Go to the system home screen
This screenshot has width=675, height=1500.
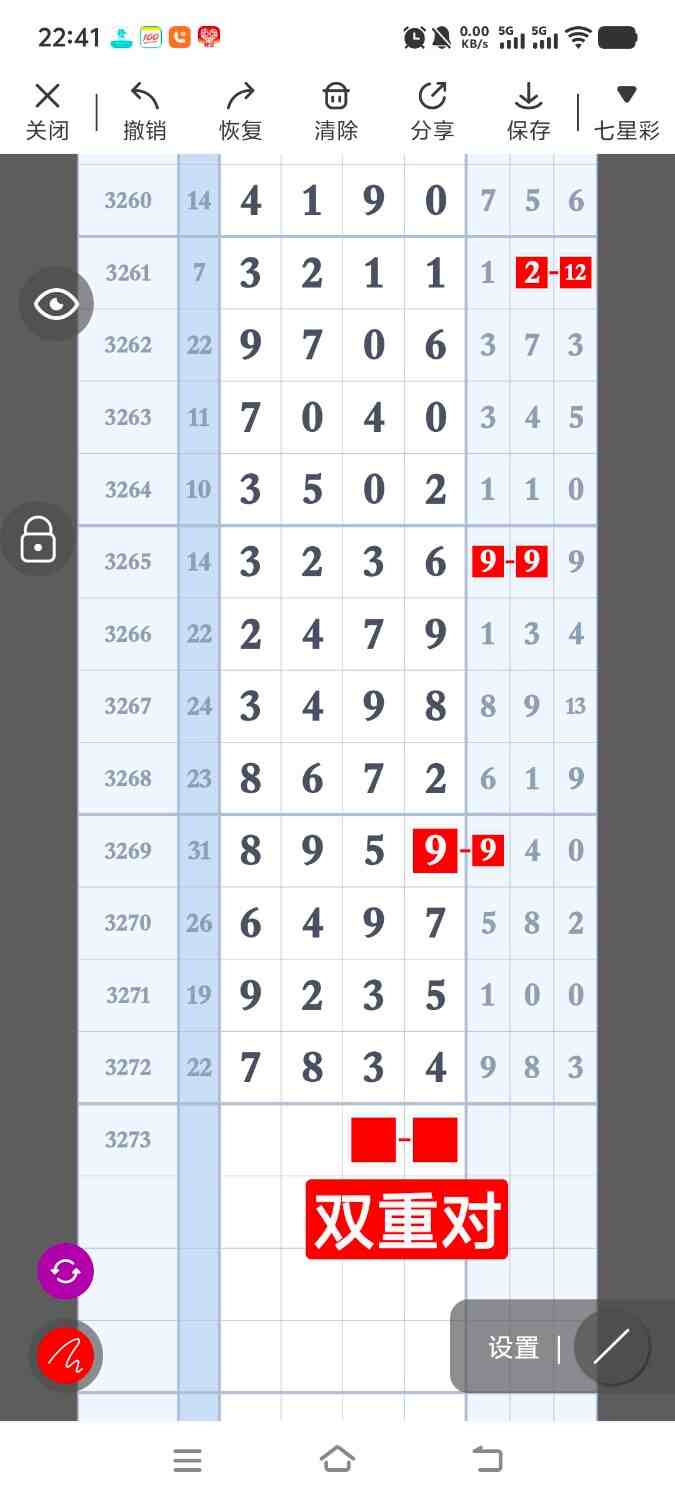coord(337,1460)
